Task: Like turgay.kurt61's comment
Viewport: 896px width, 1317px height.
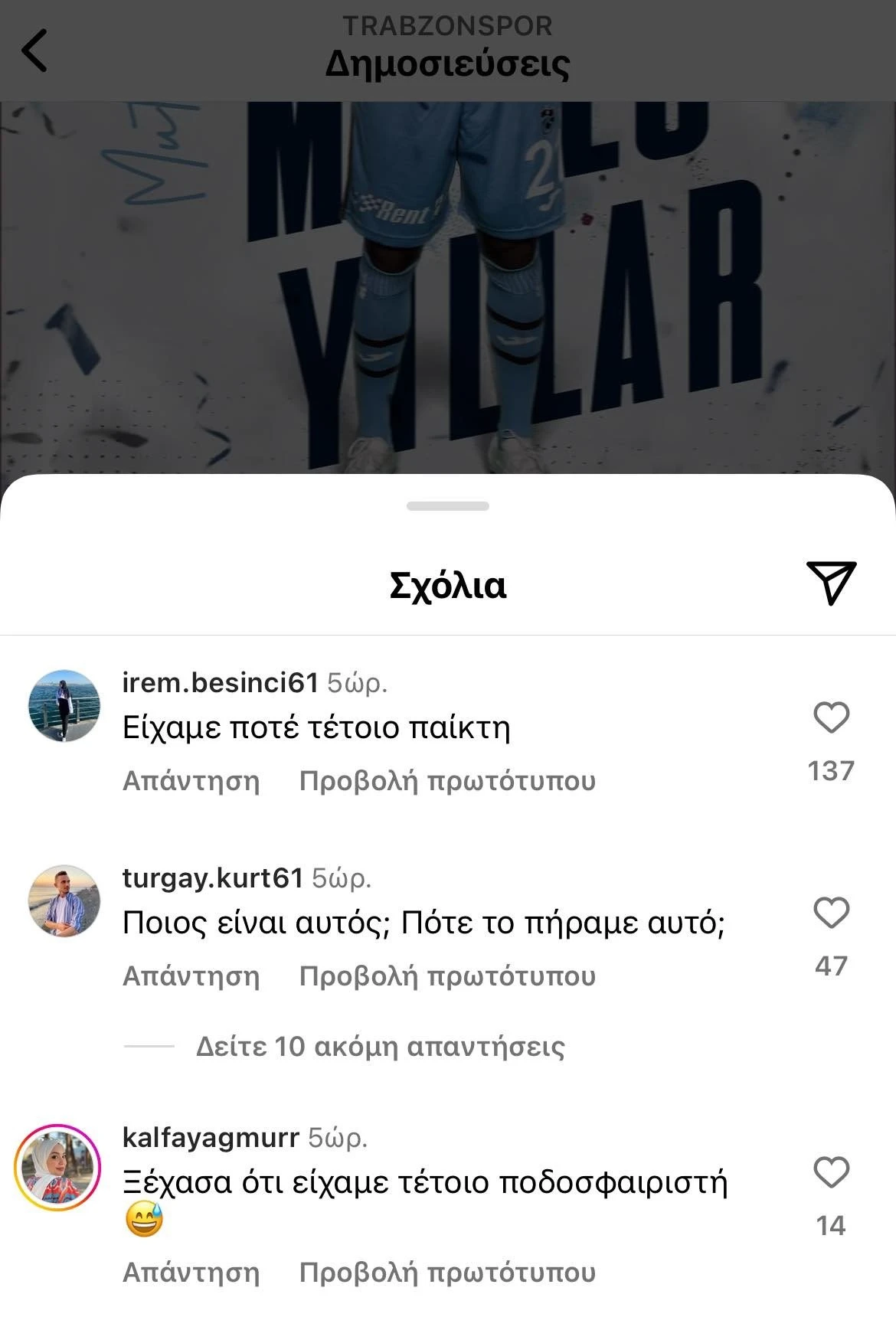Action: pyautogui.click(x=831, y=913)
